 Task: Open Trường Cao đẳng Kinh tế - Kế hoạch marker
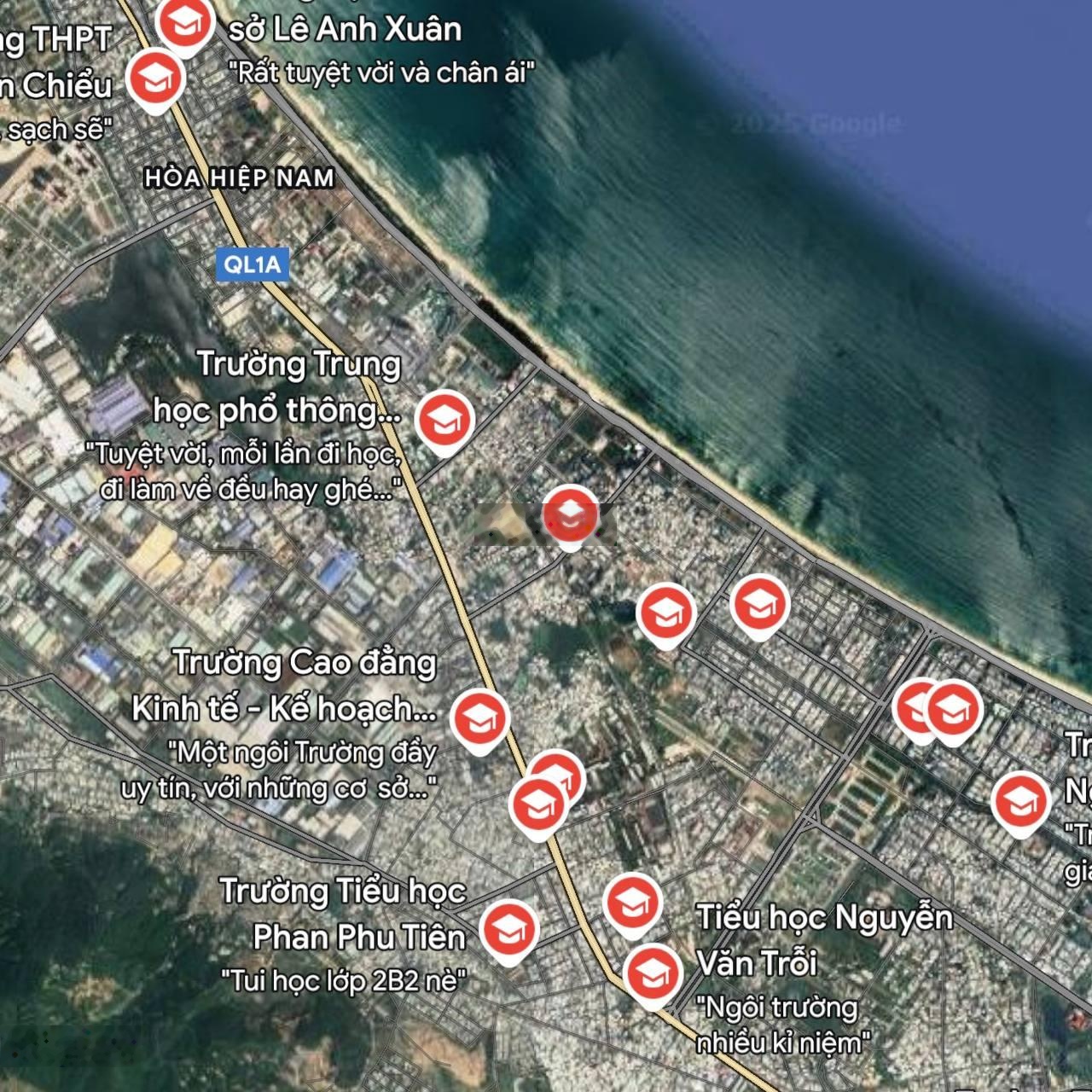(480, 718)
